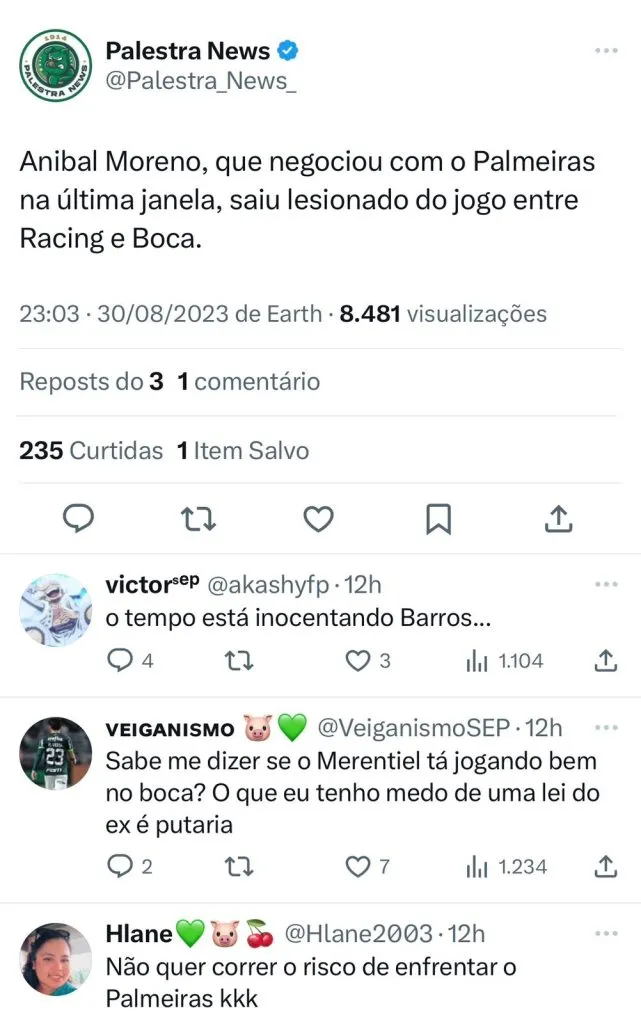Open overflow menu on victor's reply
The width and height of the screenshot is (641, 1024).
coord(606,584)
